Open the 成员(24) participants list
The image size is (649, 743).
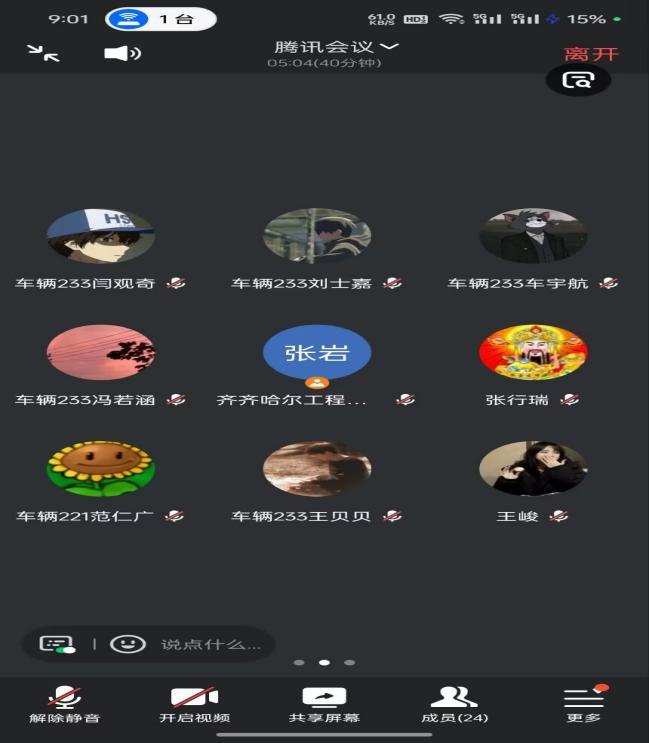click(454, 704)
